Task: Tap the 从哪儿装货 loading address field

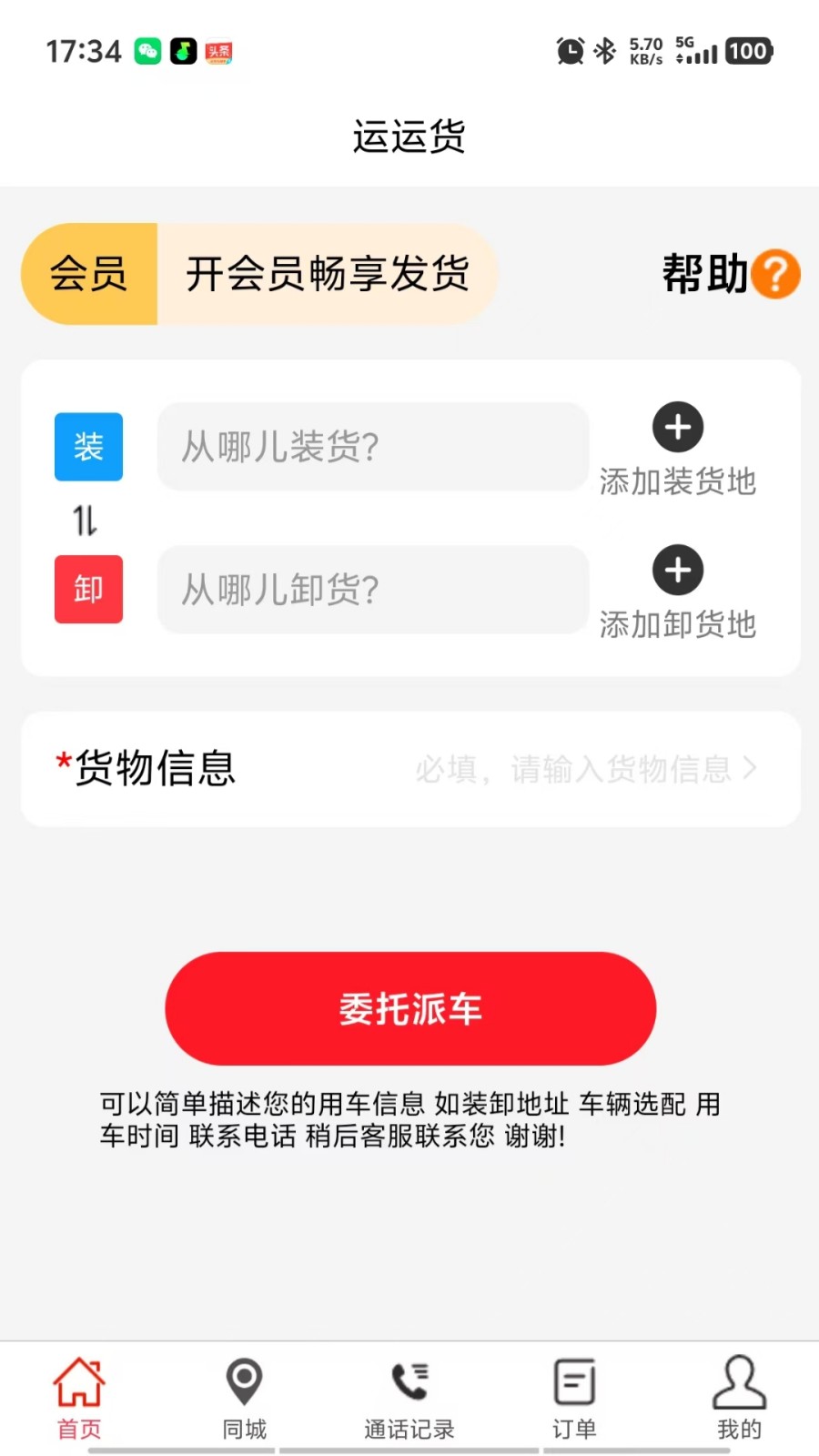Action: pyautogui.click(x=373, y=447)
